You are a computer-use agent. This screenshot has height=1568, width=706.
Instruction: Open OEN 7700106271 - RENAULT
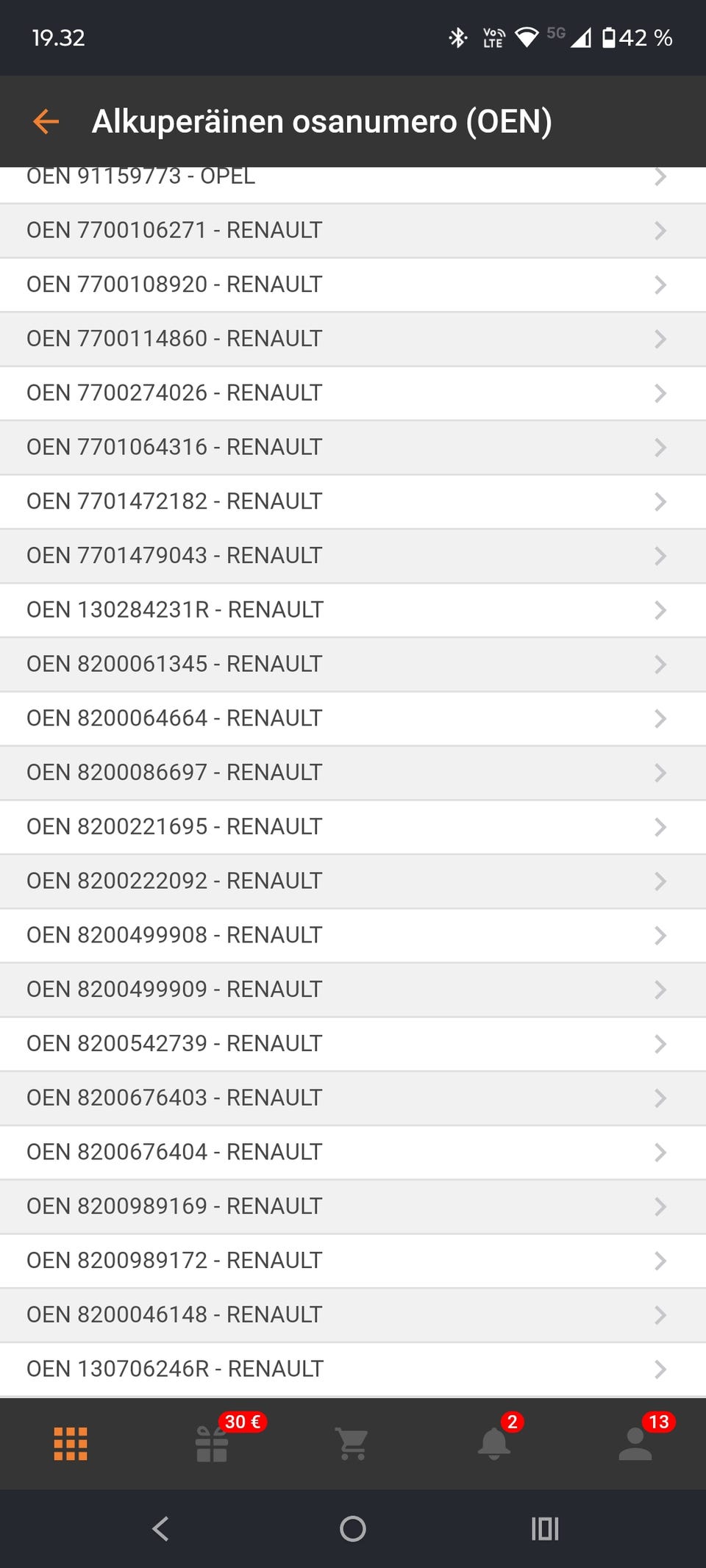(353, 230)
